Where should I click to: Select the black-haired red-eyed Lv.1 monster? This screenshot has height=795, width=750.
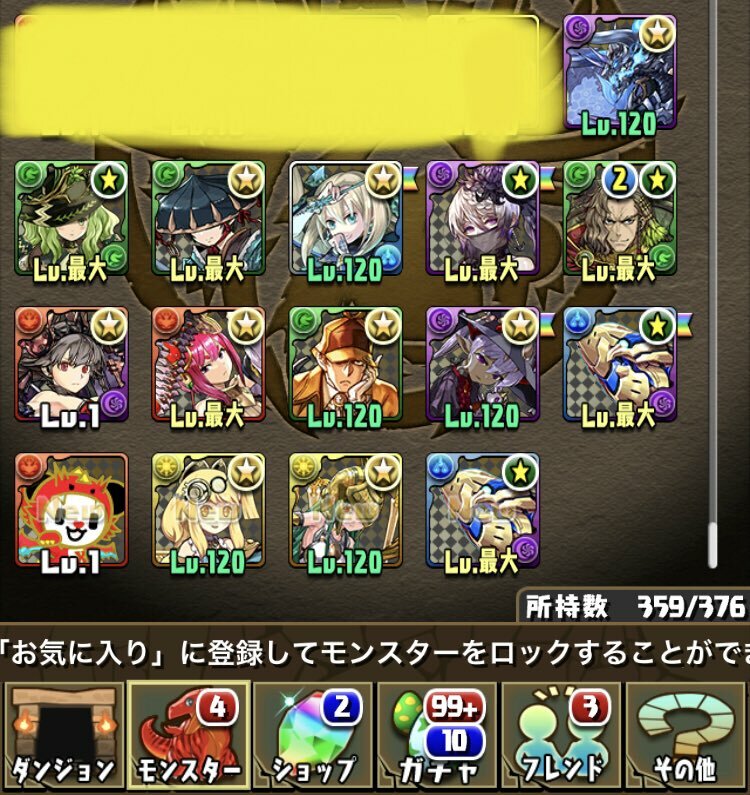coord(71,363)
